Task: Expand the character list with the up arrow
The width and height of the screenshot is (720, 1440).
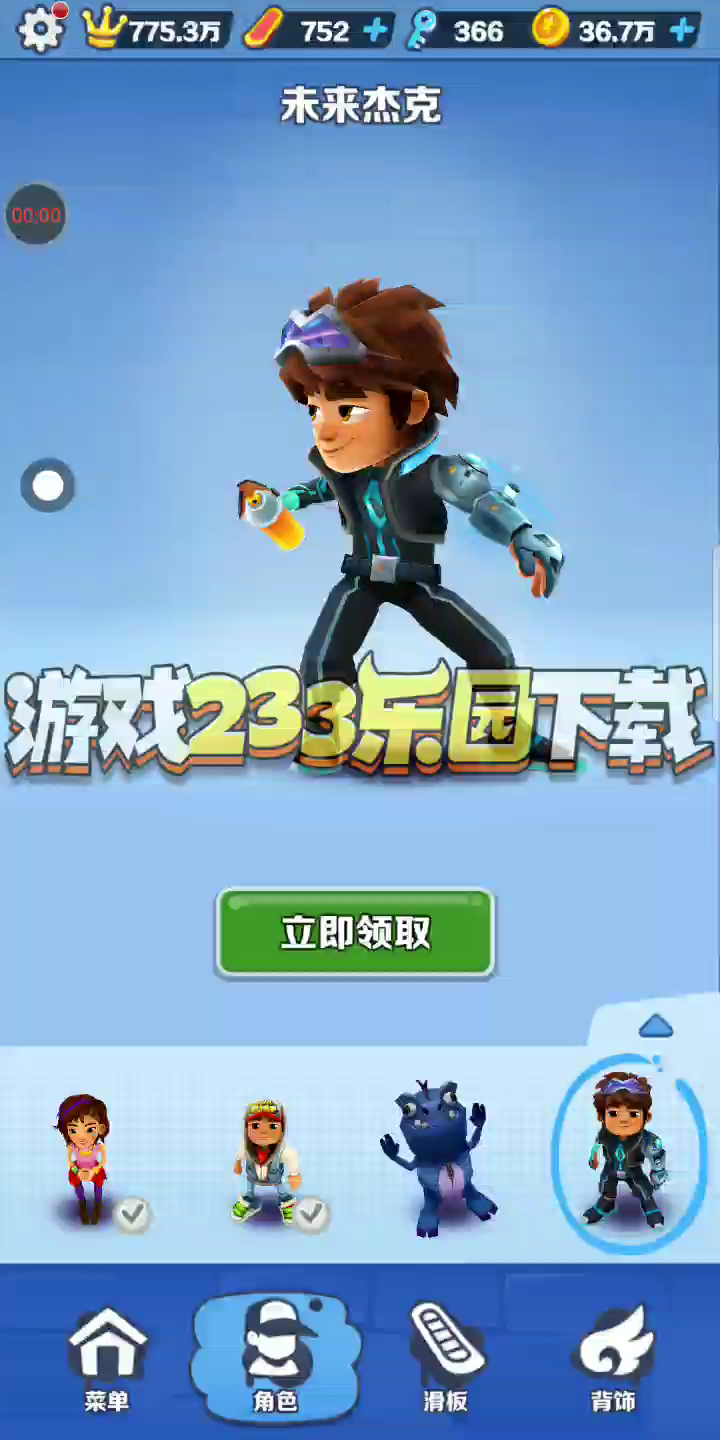Action: pyautogui.click(x=655, y=1026)
